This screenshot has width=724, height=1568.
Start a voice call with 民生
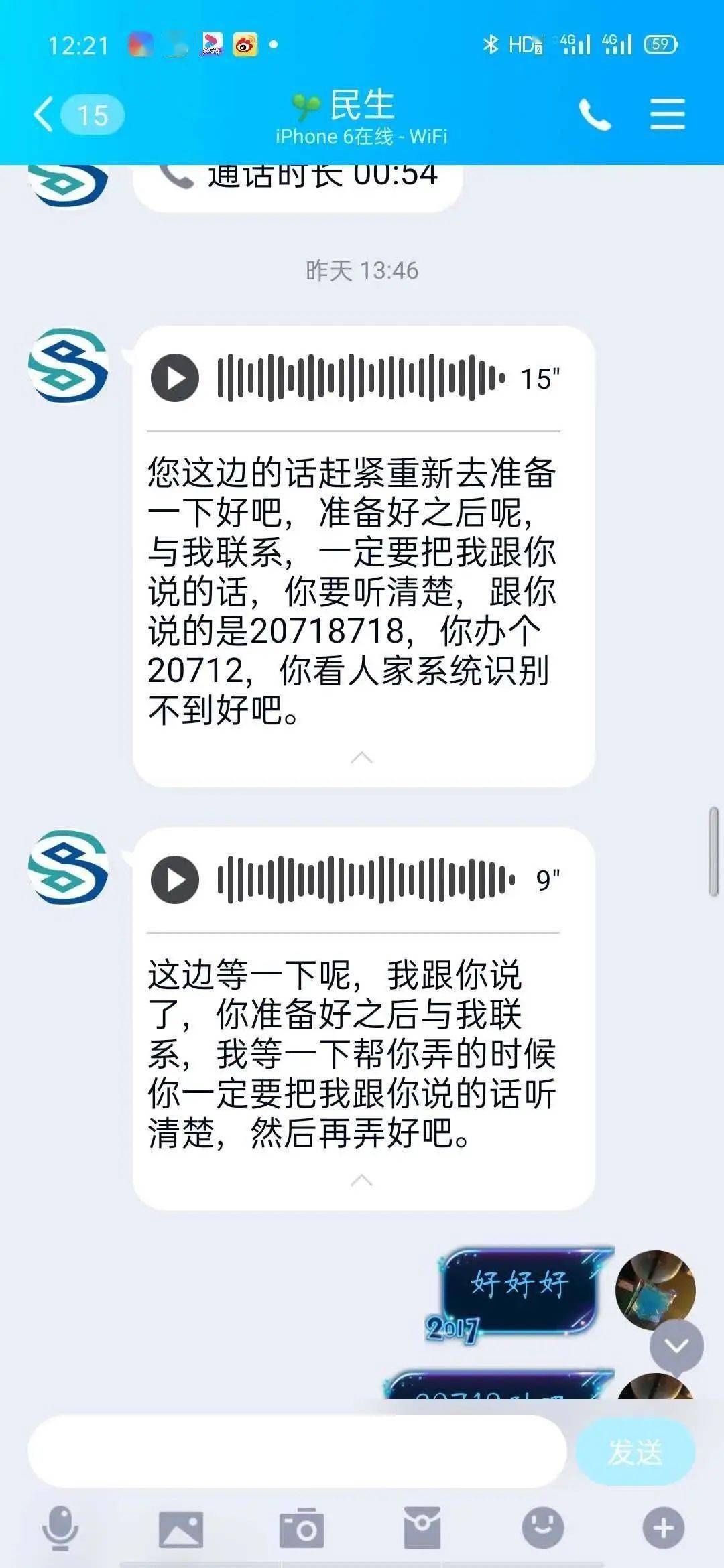coord(595,115)
